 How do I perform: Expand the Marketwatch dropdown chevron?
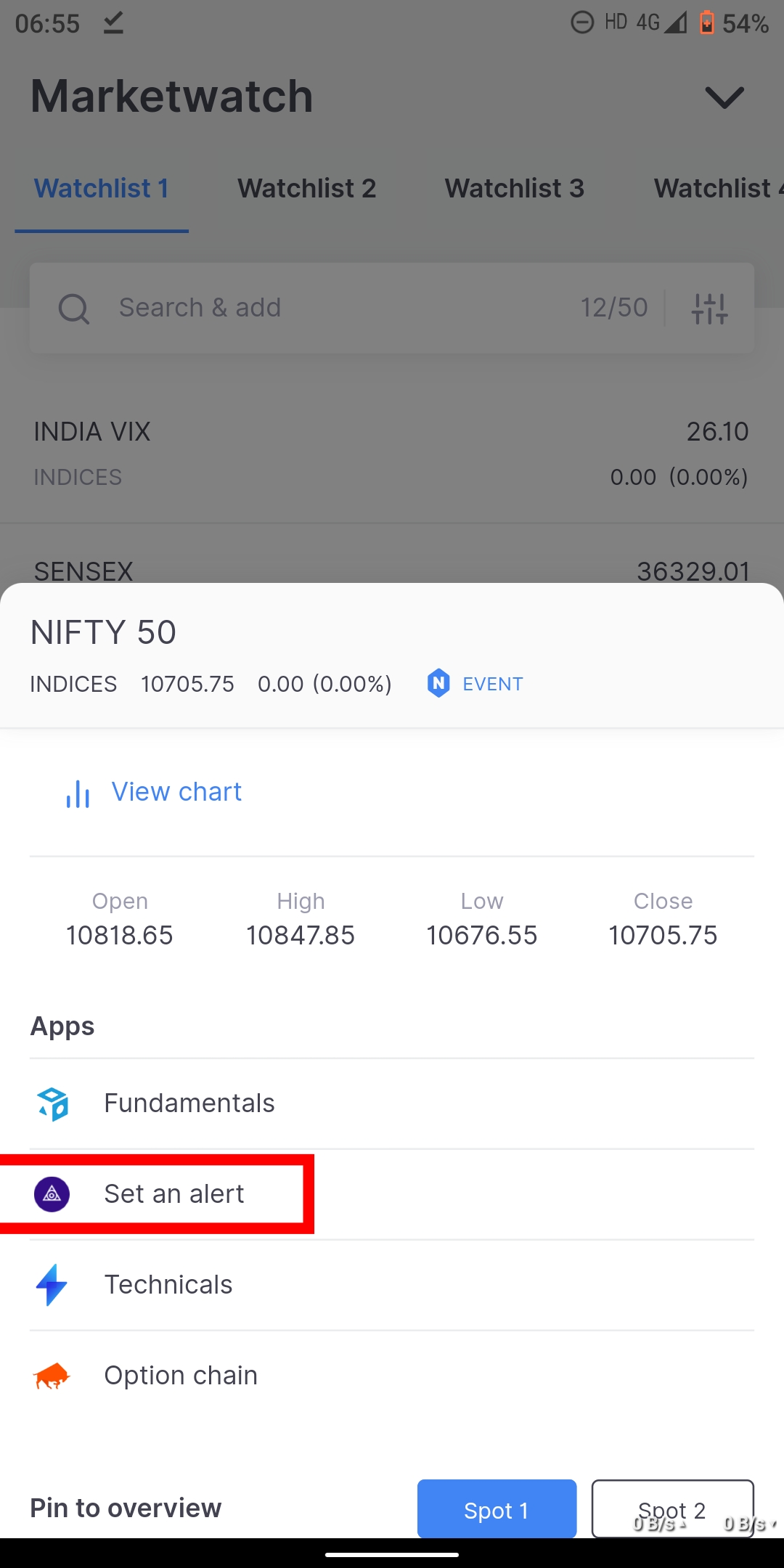(723, 97)
